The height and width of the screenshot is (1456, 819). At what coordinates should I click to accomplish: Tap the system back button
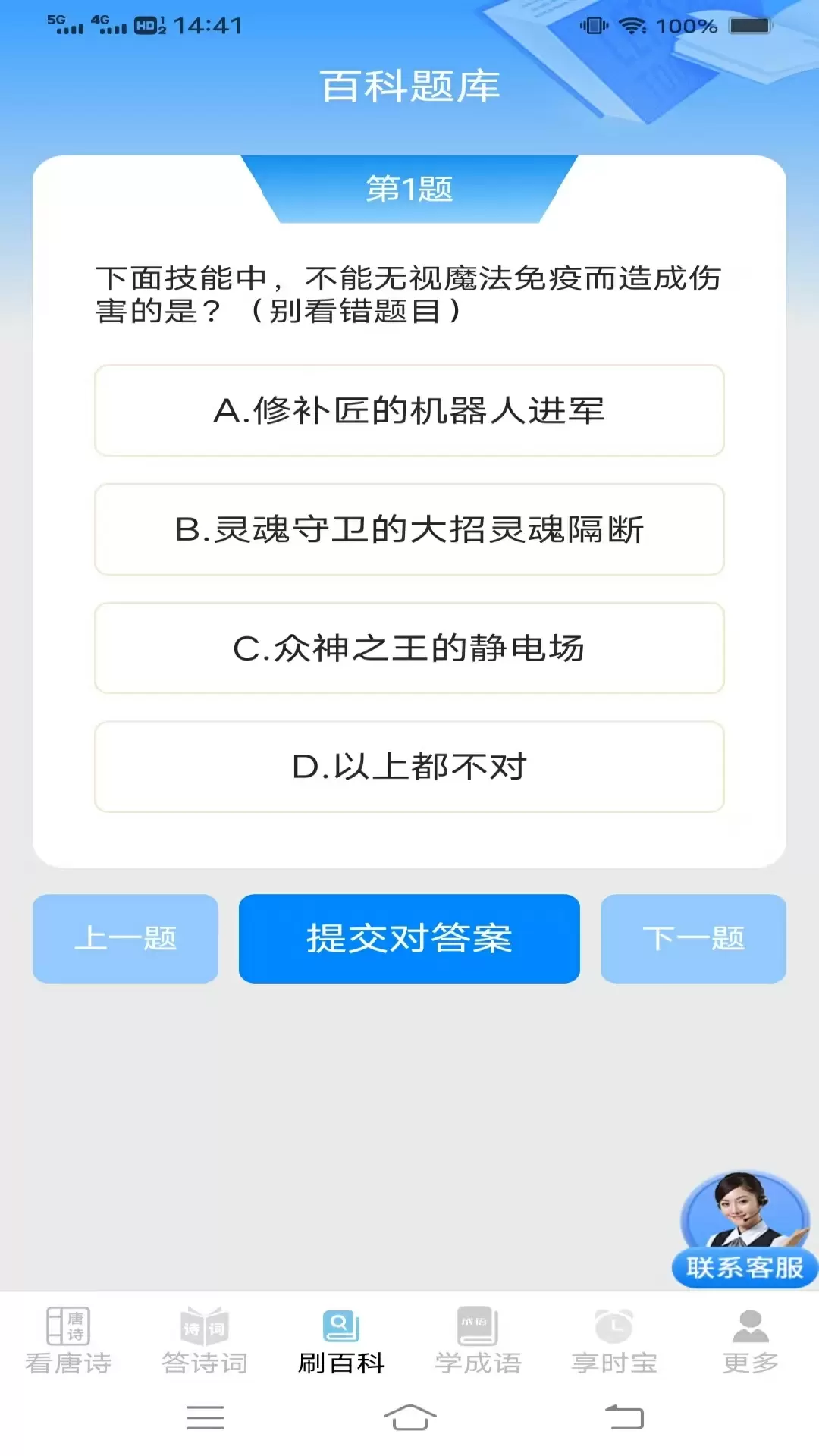[624, 1417]
